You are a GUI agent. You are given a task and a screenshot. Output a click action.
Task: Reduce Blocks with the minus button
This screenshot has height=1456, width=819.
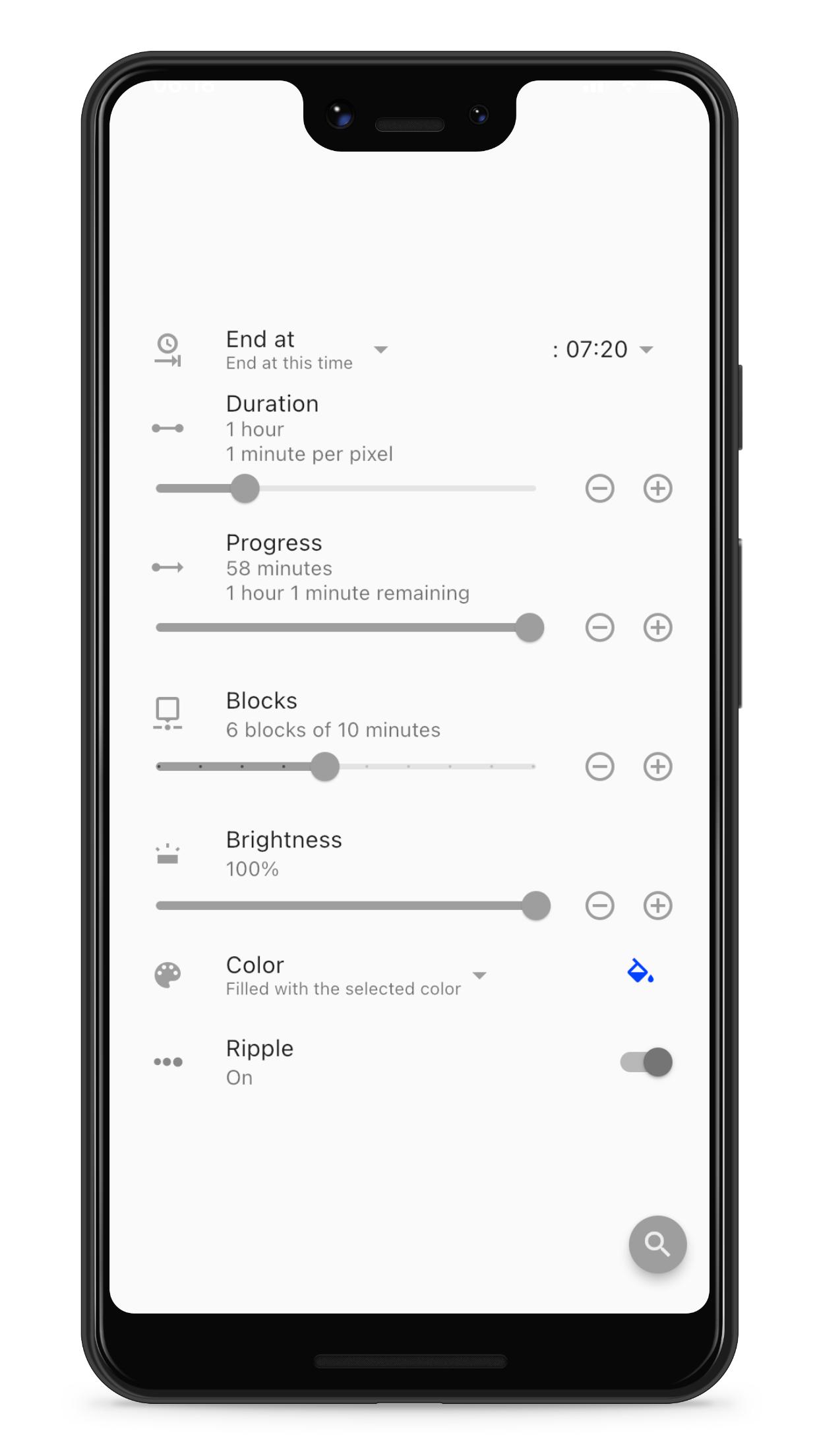click(x=599, y=766)
